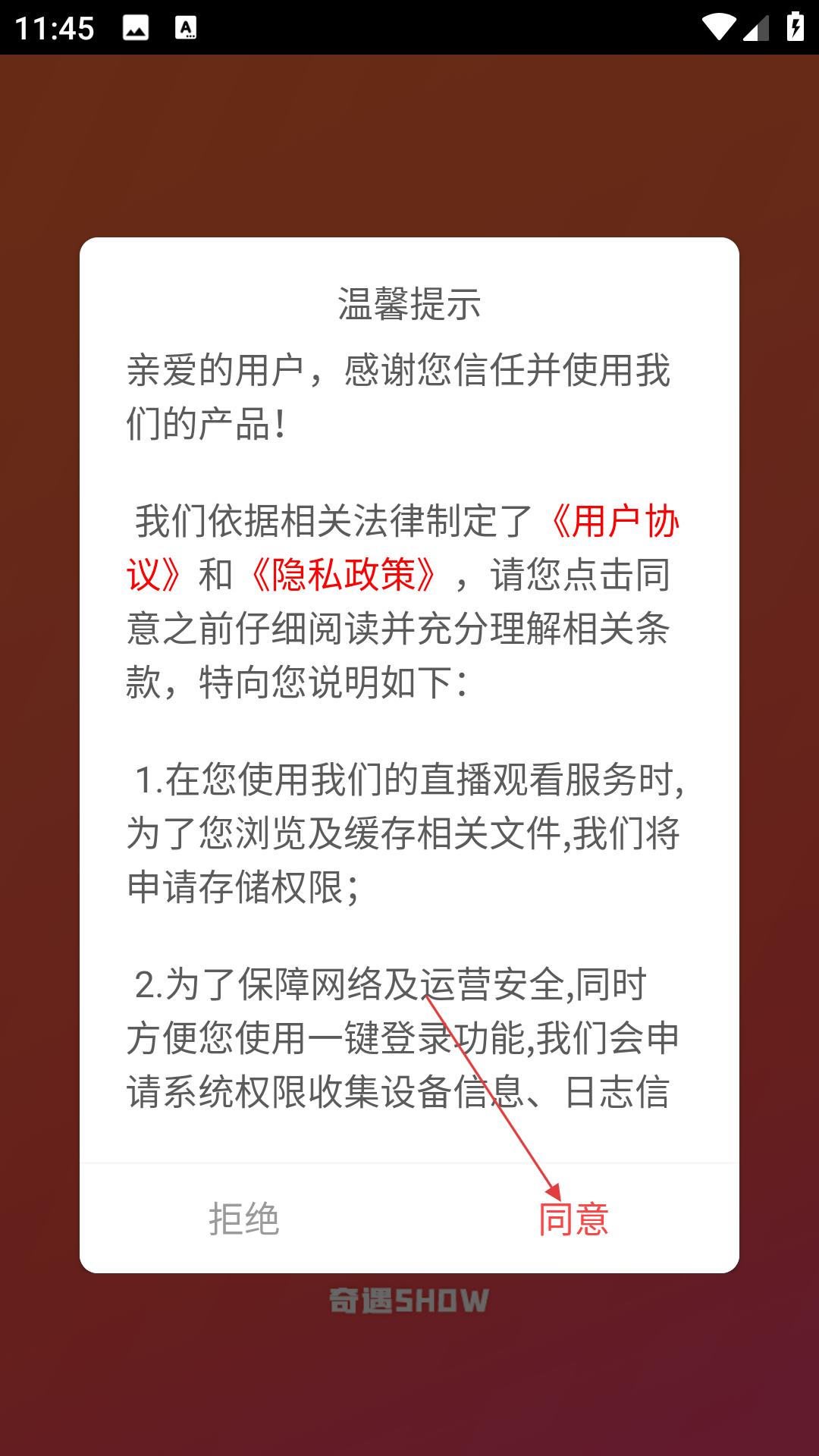Open the 《用户协议》 link
Viewport: 819px width, 1456px height.
(x=614, y=522)
